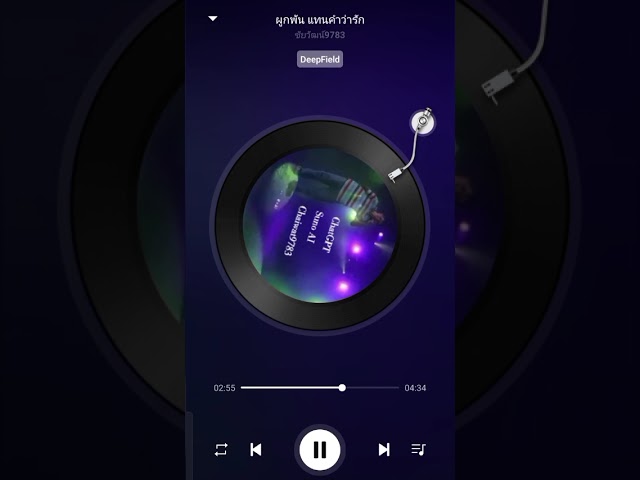The height and width of the screenshot is (480, 640).
Task: Open the play queue list
Action: [x=418, y=450]
